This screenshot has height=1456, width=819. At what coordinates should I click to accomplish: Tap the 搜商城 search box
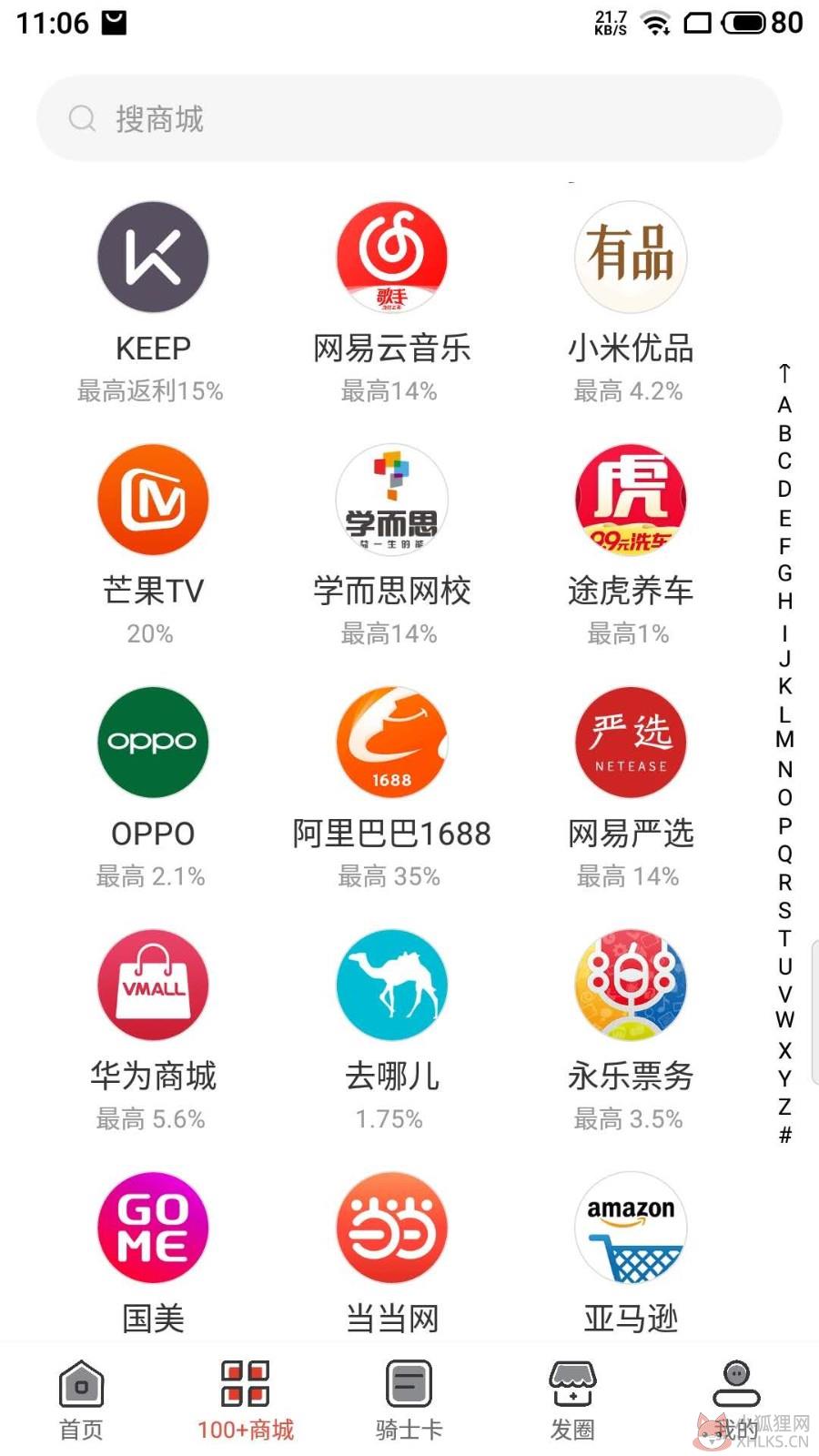[x=409, y=118]
